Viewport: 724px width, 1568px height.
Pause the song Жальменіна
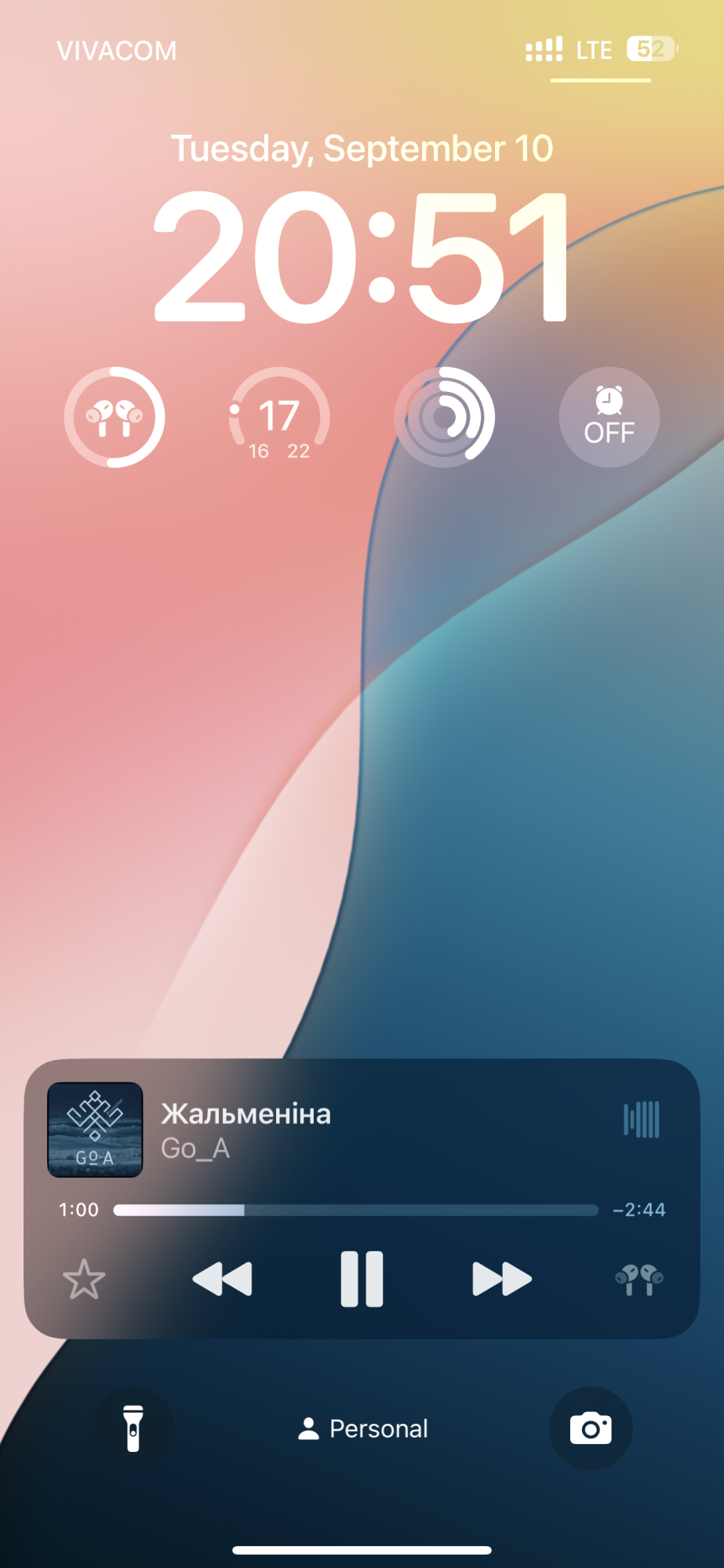click(x=362, y=1279)
